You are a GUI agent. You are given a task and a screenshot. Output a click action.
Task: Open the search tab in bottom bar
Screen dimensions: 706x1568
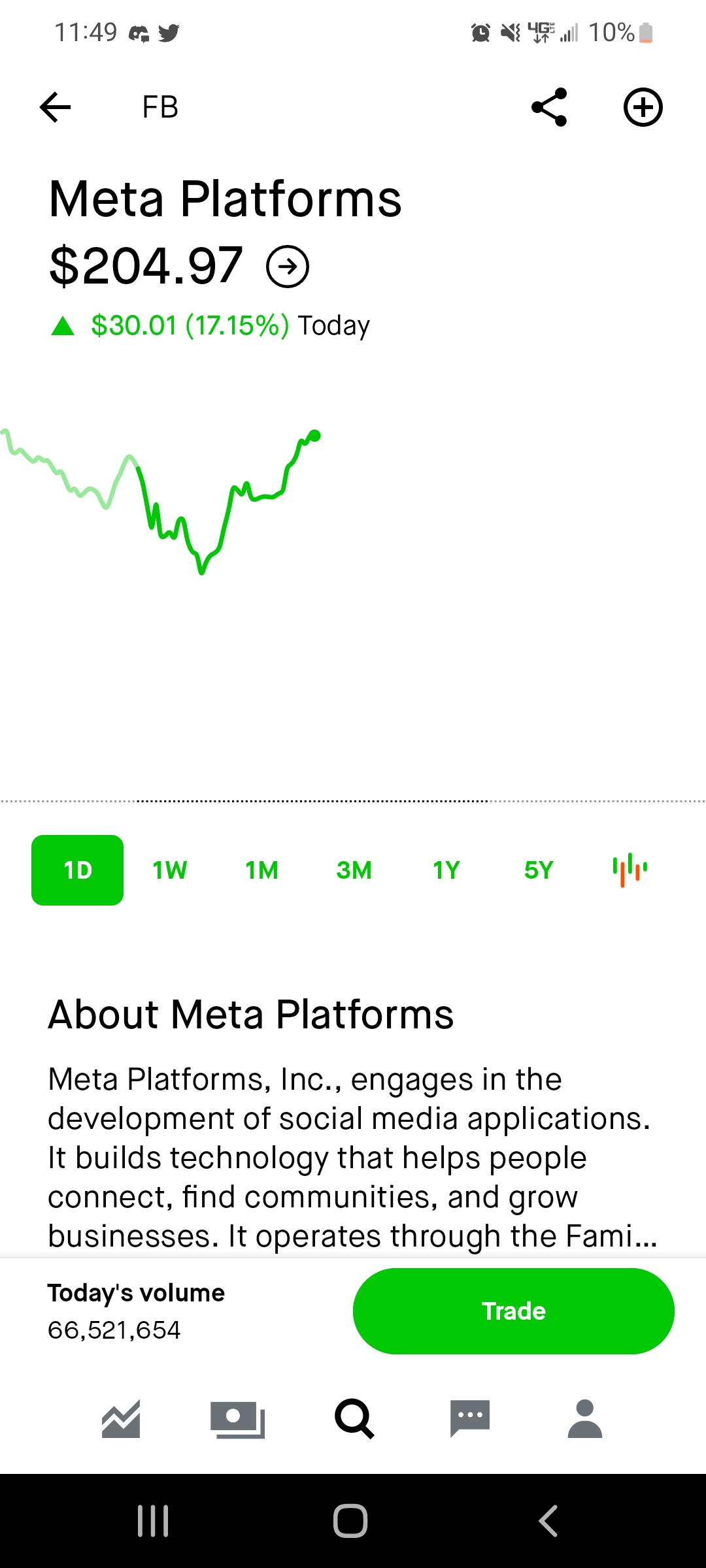tap(354, 1419)
